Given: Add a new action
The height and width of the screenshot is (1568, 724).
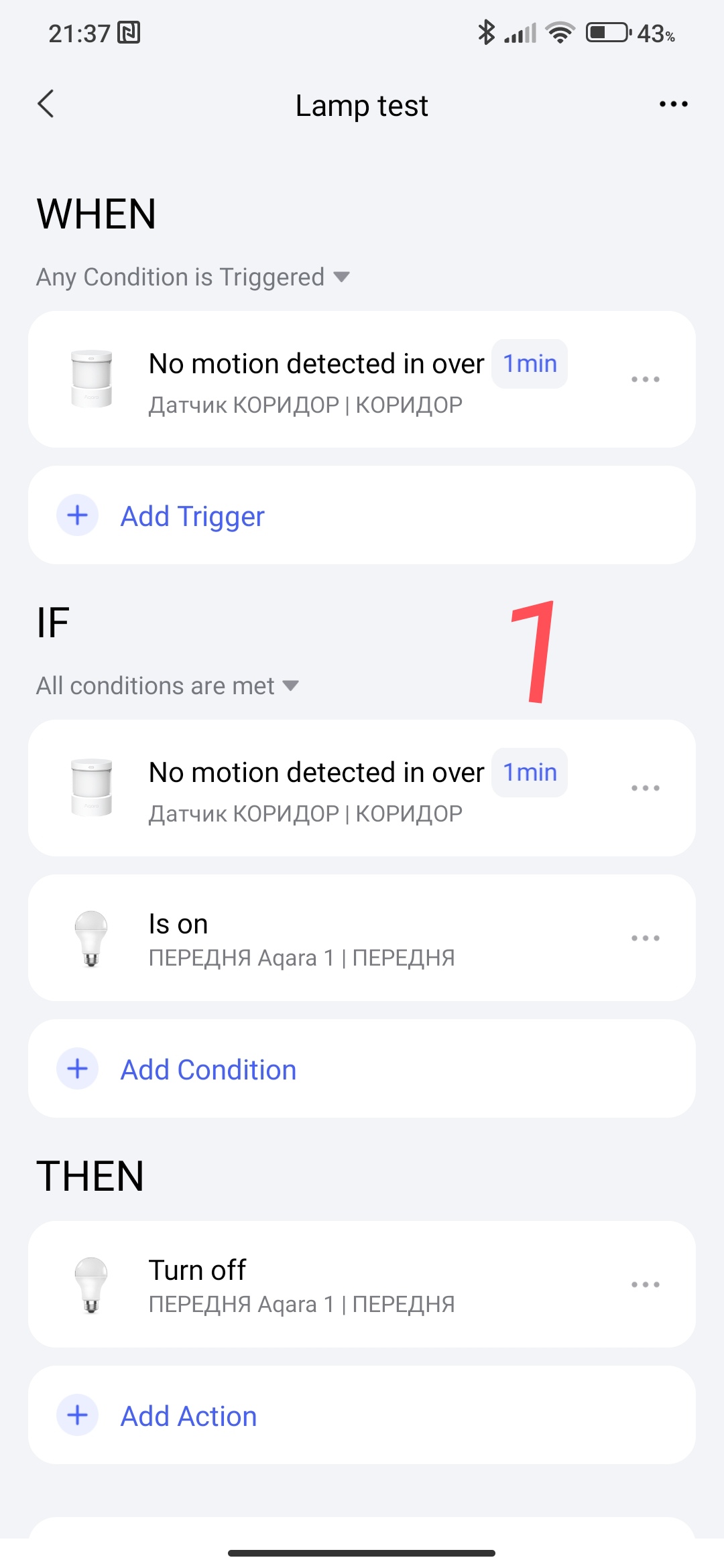Looking at the screenshot, I should 188,1416.
